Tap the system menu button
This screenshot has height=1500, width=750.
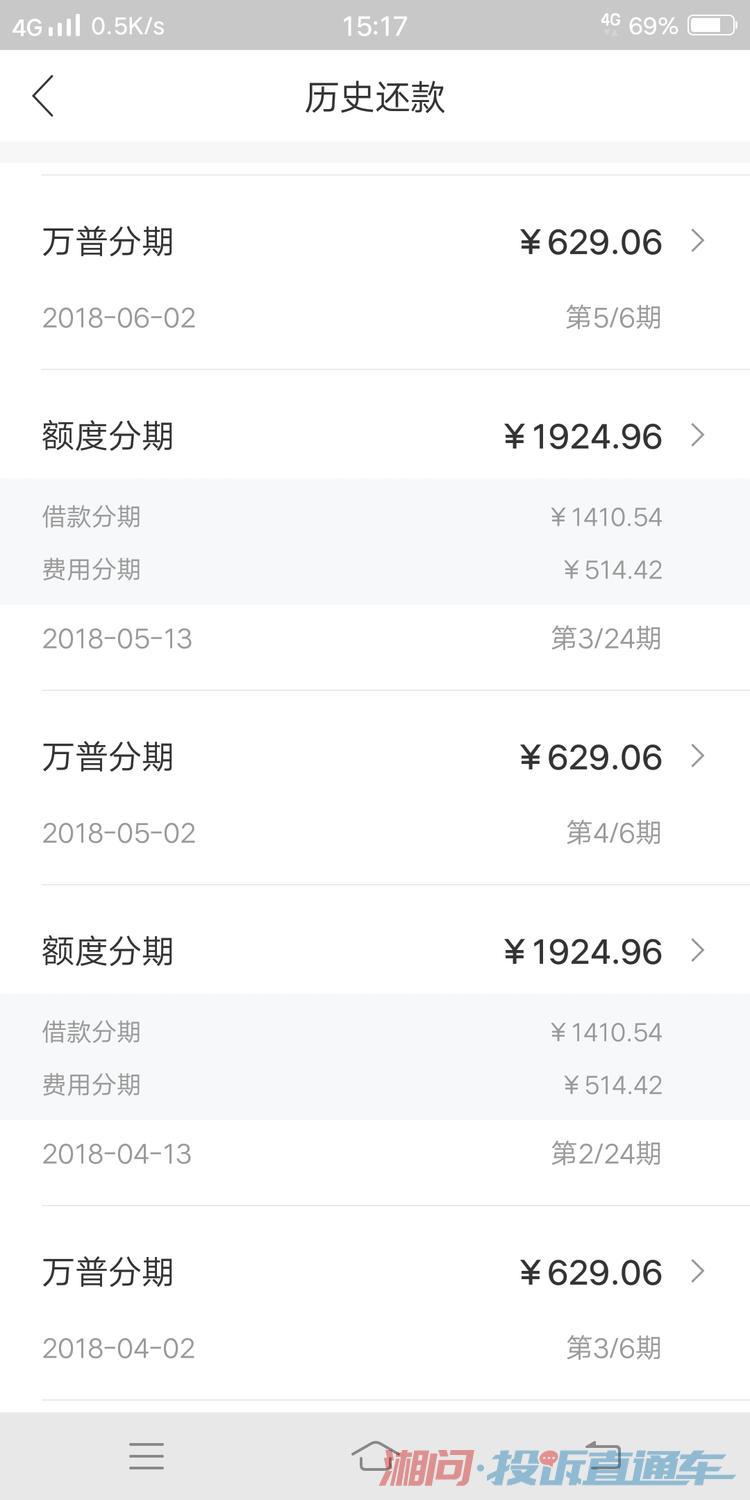click(x=146, y=1456)
